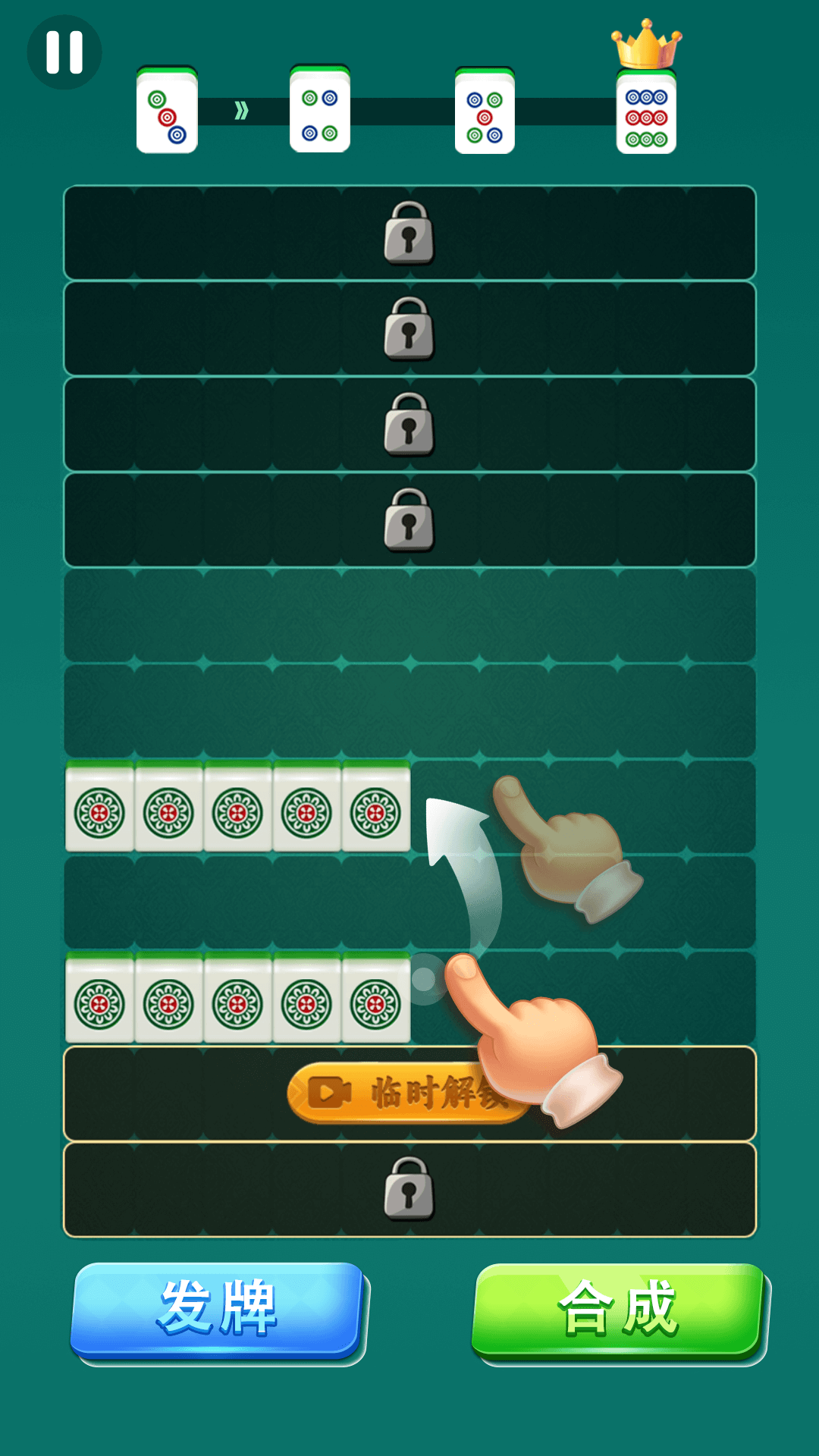Tap the 合成 merge button

click(617, 1309)
